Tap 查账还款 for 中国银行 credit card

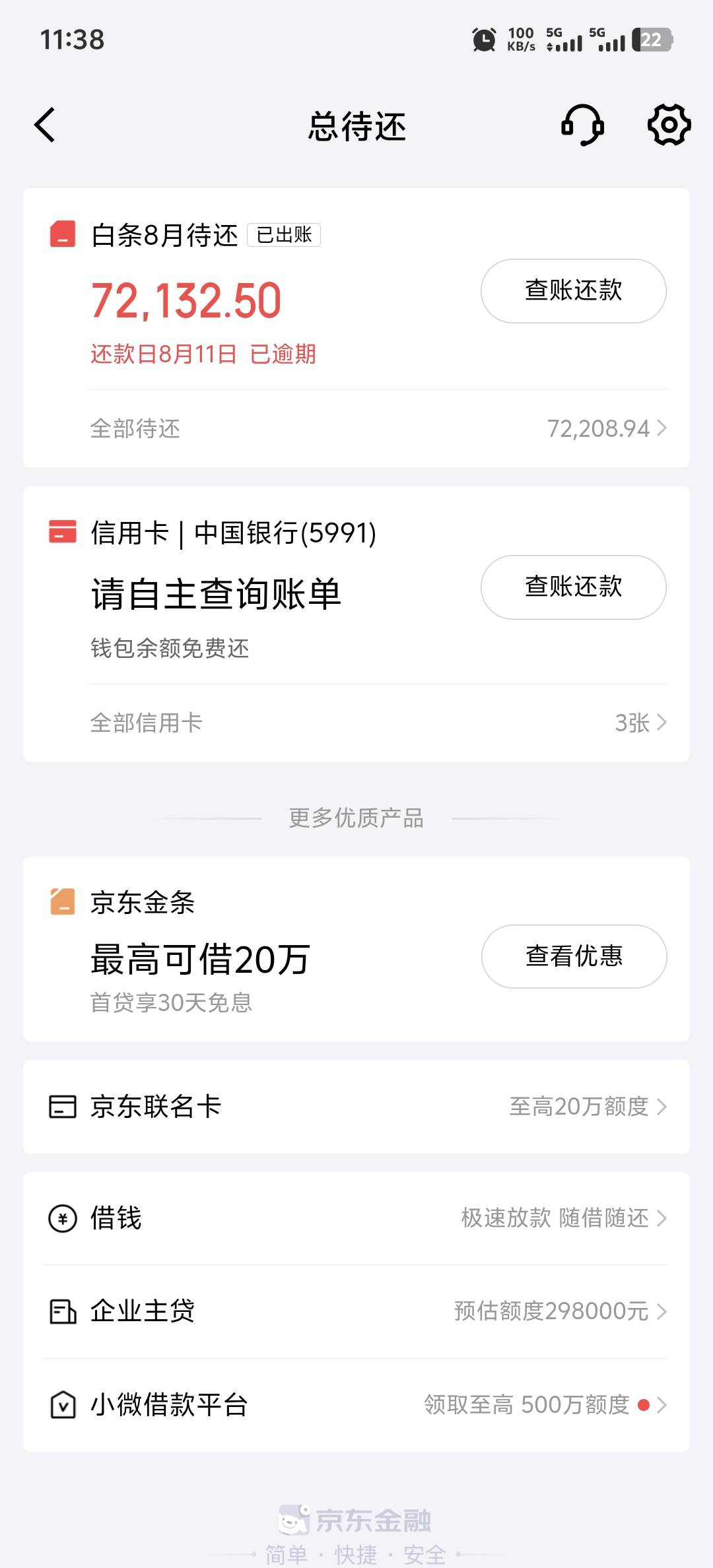coord(573,587)
